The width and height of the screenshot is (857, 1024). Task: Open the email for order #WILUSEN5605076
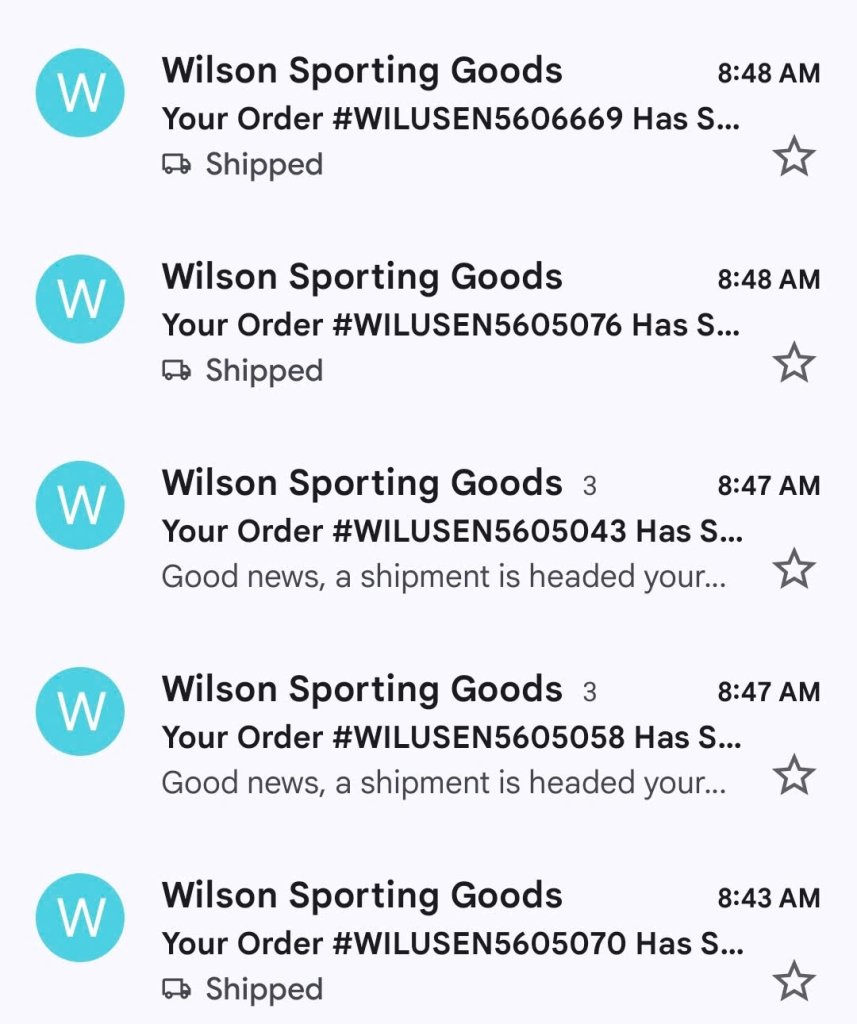click(450, 325)
